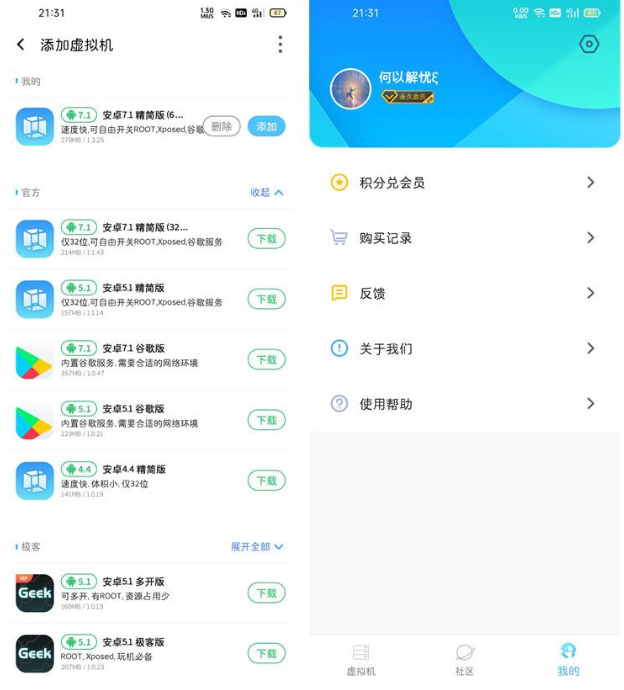The image size is (624, 690).
Task: Download 安卓7.1 谷歌版
Action: click(266, 360)
